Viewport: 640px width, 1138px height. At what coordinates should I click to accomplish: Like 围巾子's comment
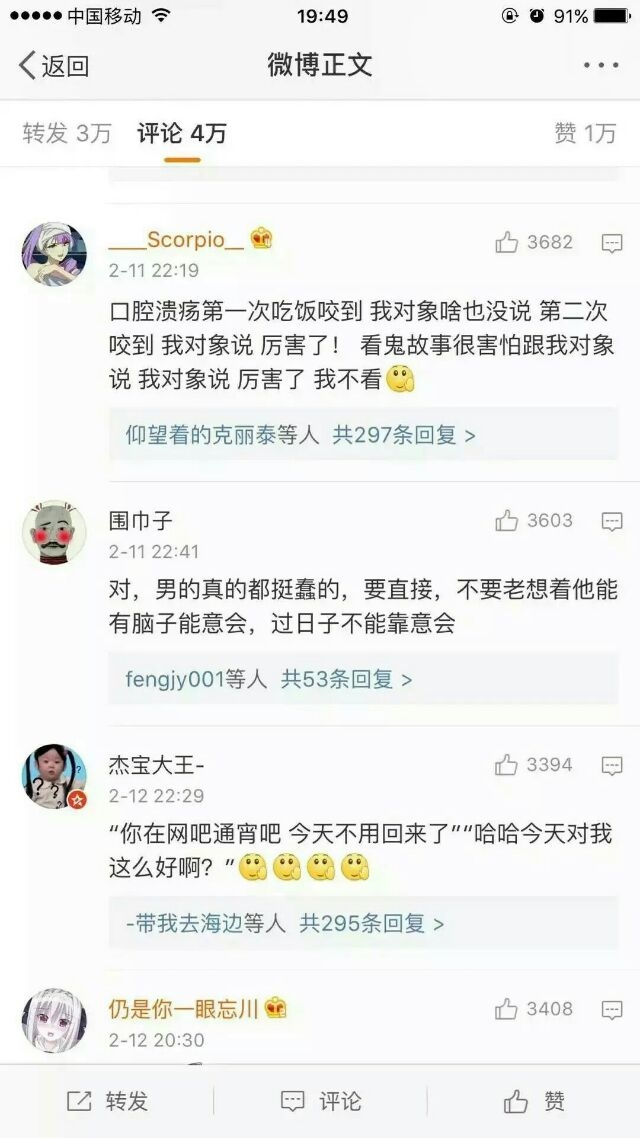(534, 520)
